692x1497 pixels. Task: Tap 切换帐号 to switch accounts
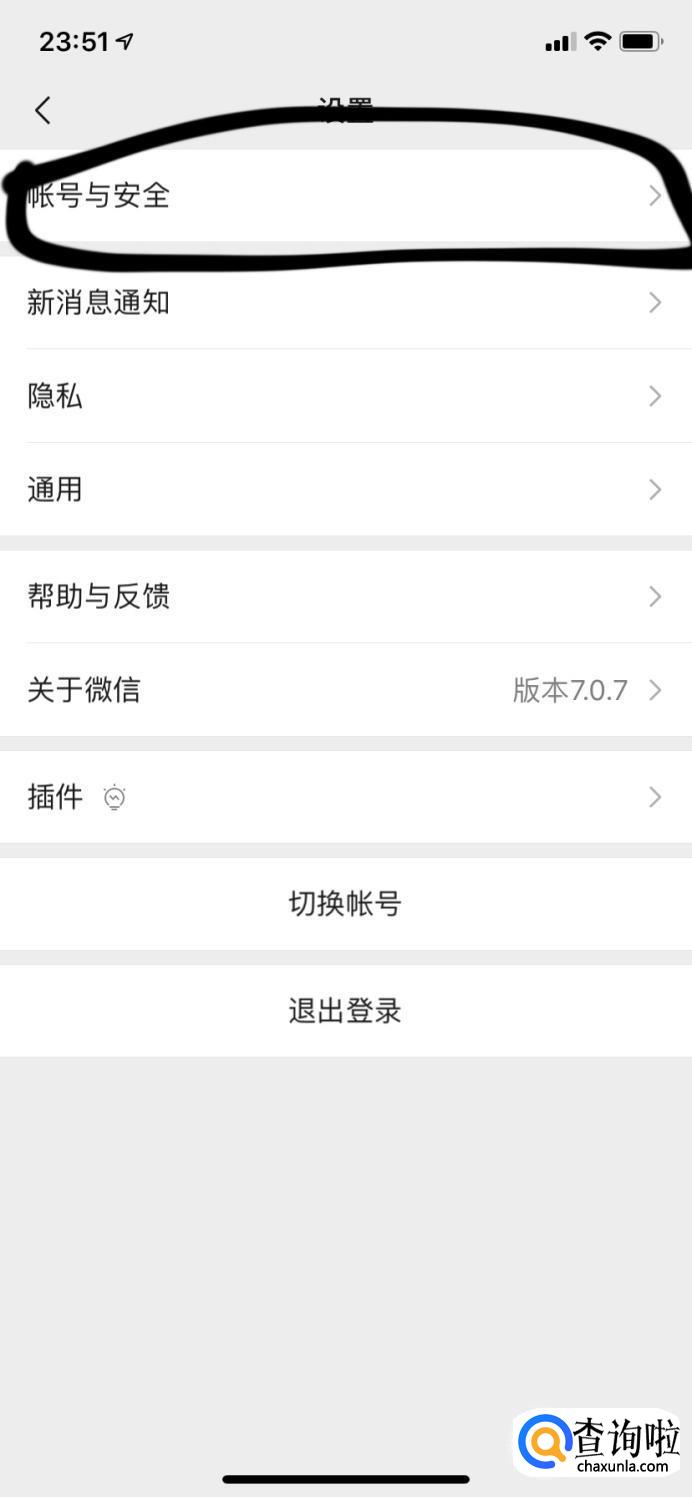(345, 904)
